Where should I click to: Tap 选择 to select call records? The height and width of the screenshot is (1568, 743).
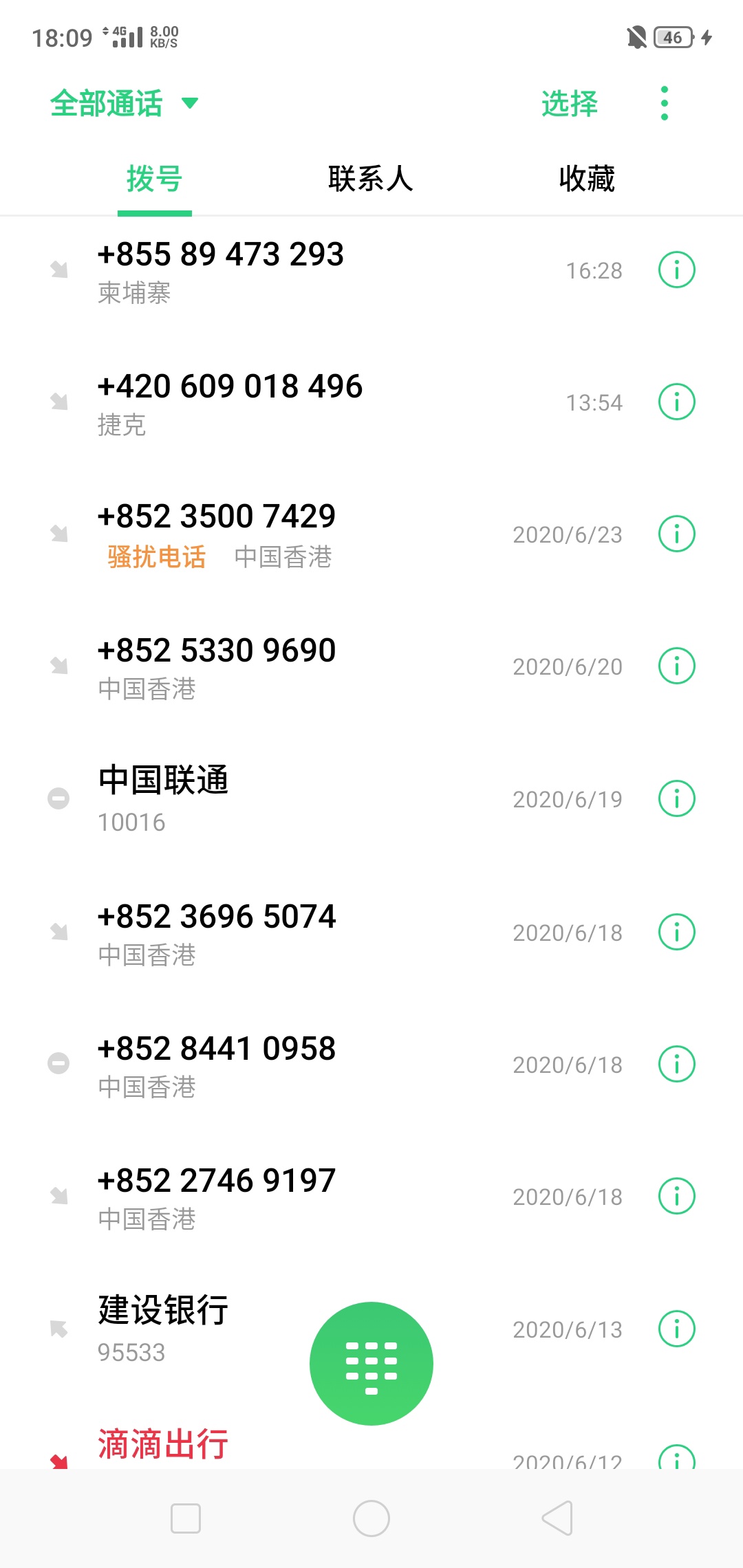pos(570,104)
